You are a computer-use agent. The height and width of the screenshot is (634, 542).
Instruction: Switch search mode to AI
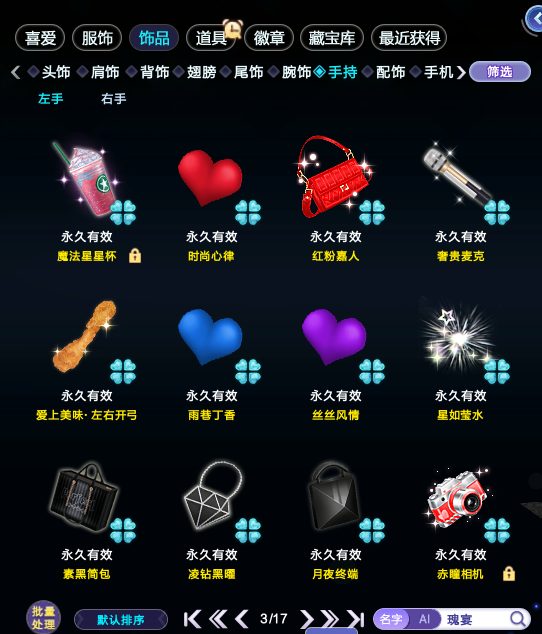click(424, 619)
